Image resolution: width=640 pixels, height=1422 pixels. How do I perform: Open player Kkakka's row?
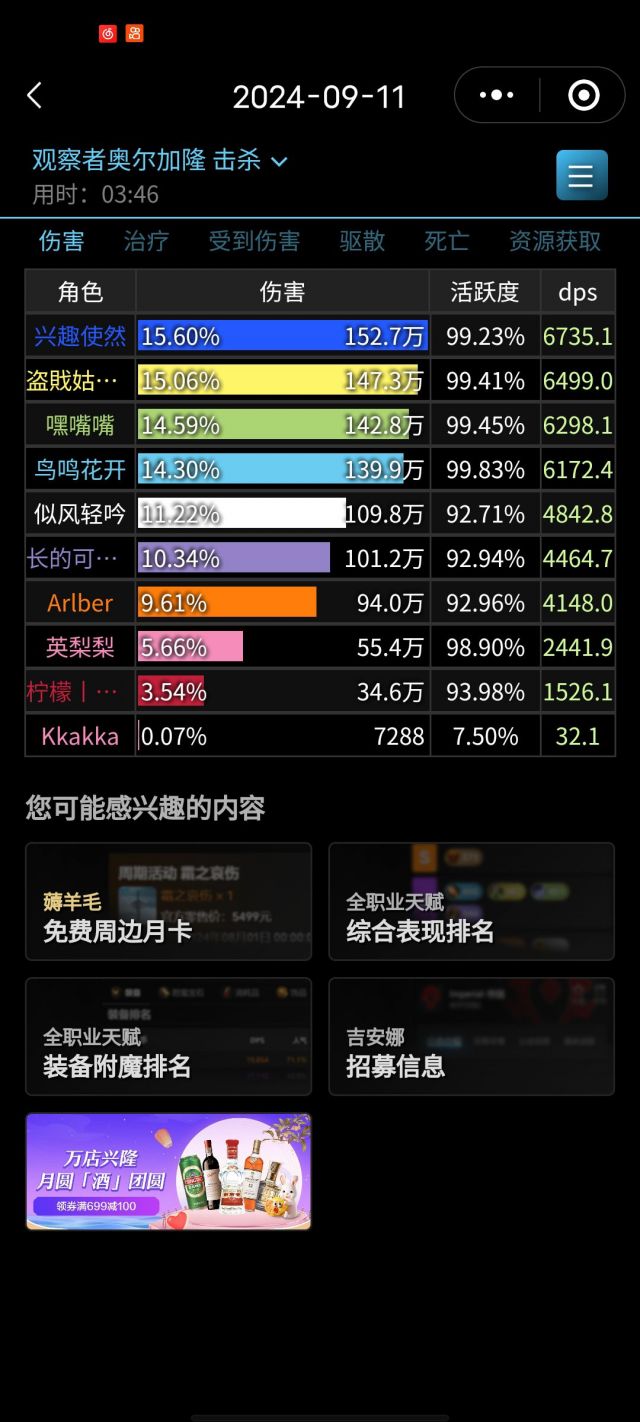320,736
